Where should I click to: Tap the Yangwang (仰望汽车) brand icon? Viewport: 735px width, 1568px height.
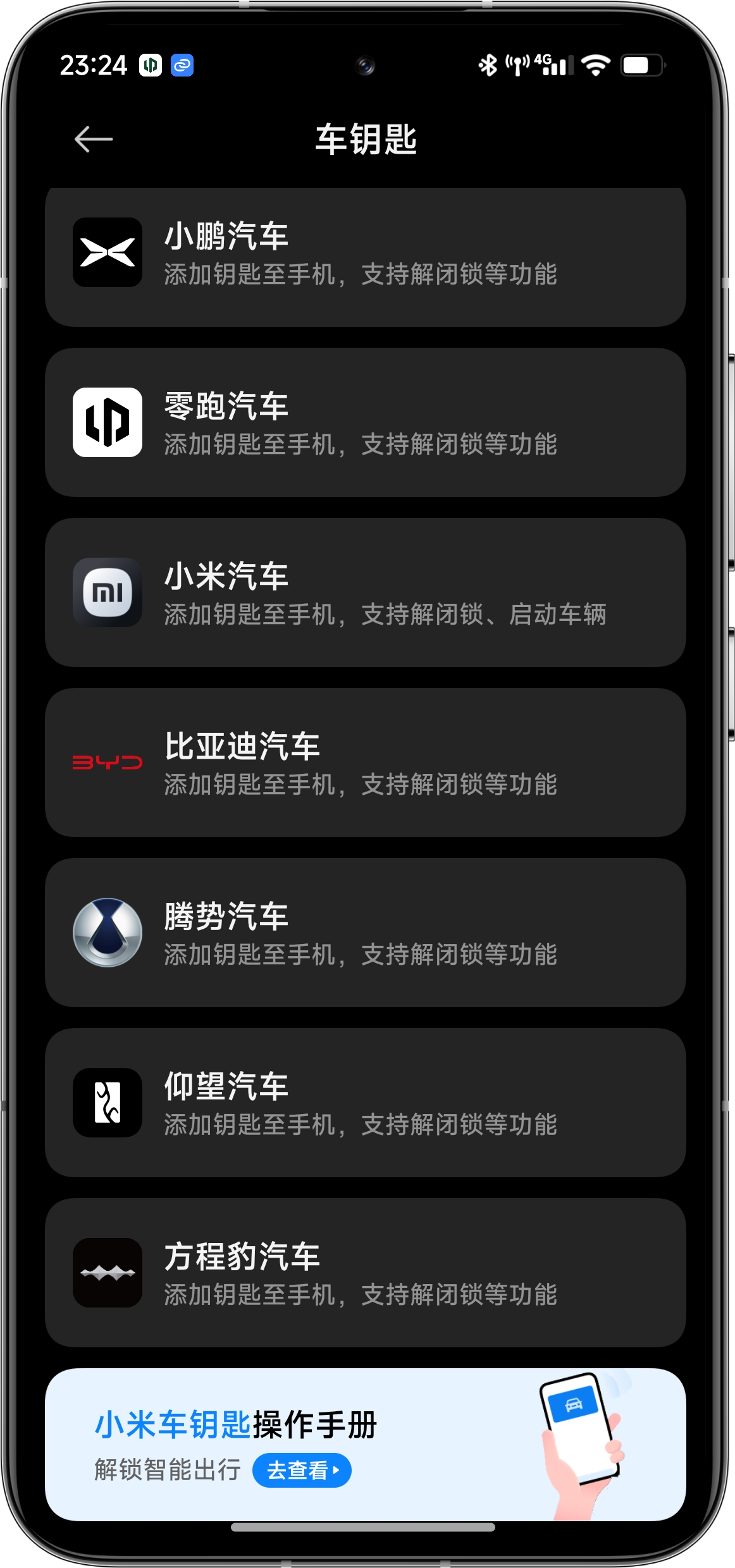pyautogui.click(x=108, y=1101)
